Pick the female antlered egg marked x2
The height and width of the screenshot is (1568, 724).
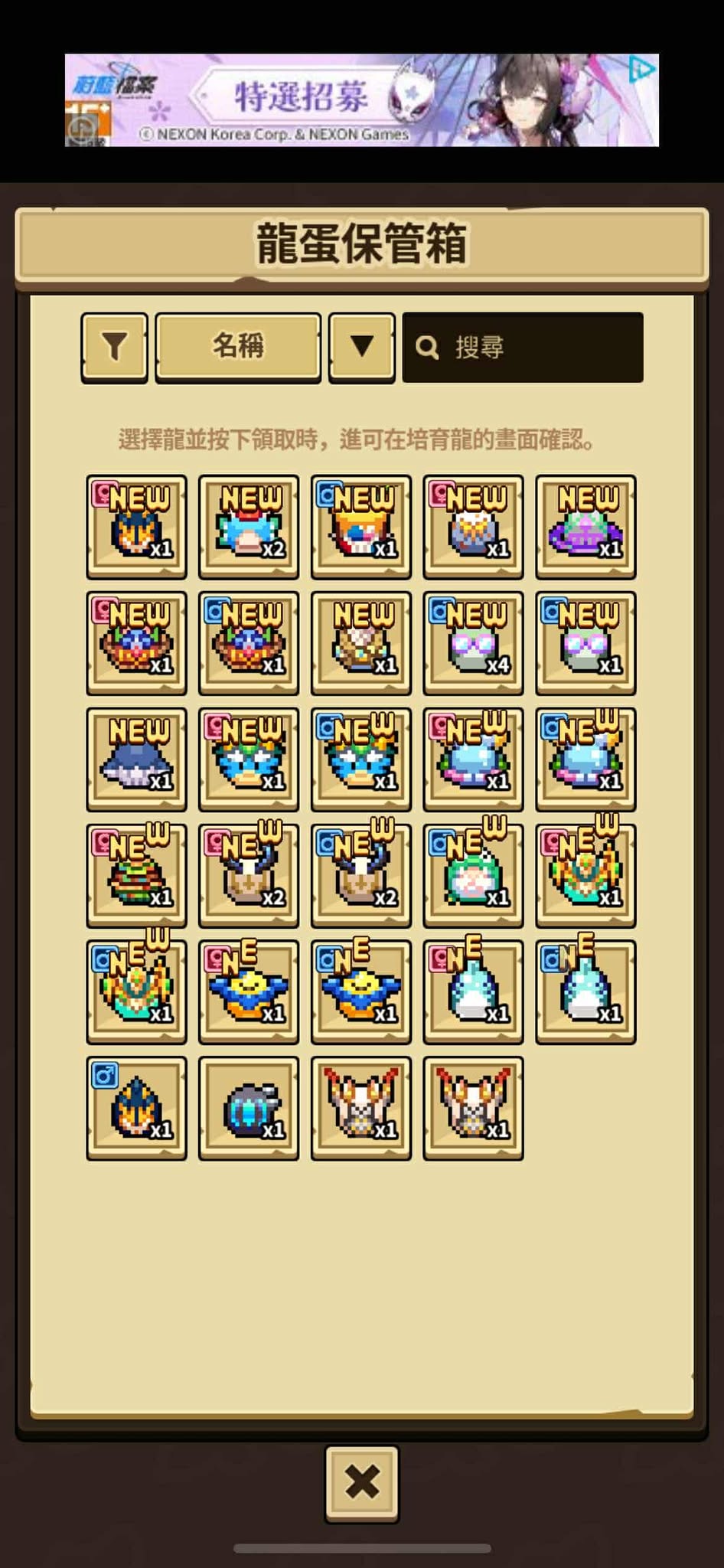pyautogui.click(x=249, y=875)
